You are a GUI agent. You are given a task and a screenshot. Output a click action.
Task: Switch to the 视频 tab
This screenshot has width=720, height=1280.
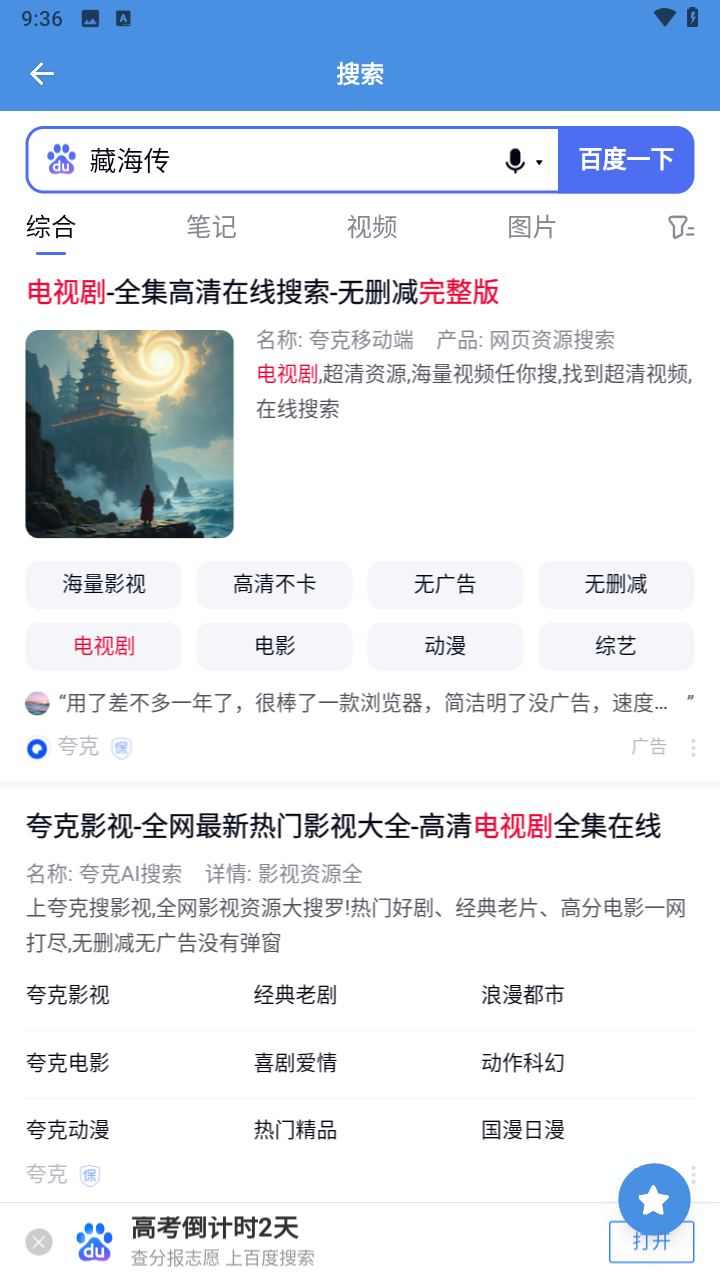[x=371, y=227]
